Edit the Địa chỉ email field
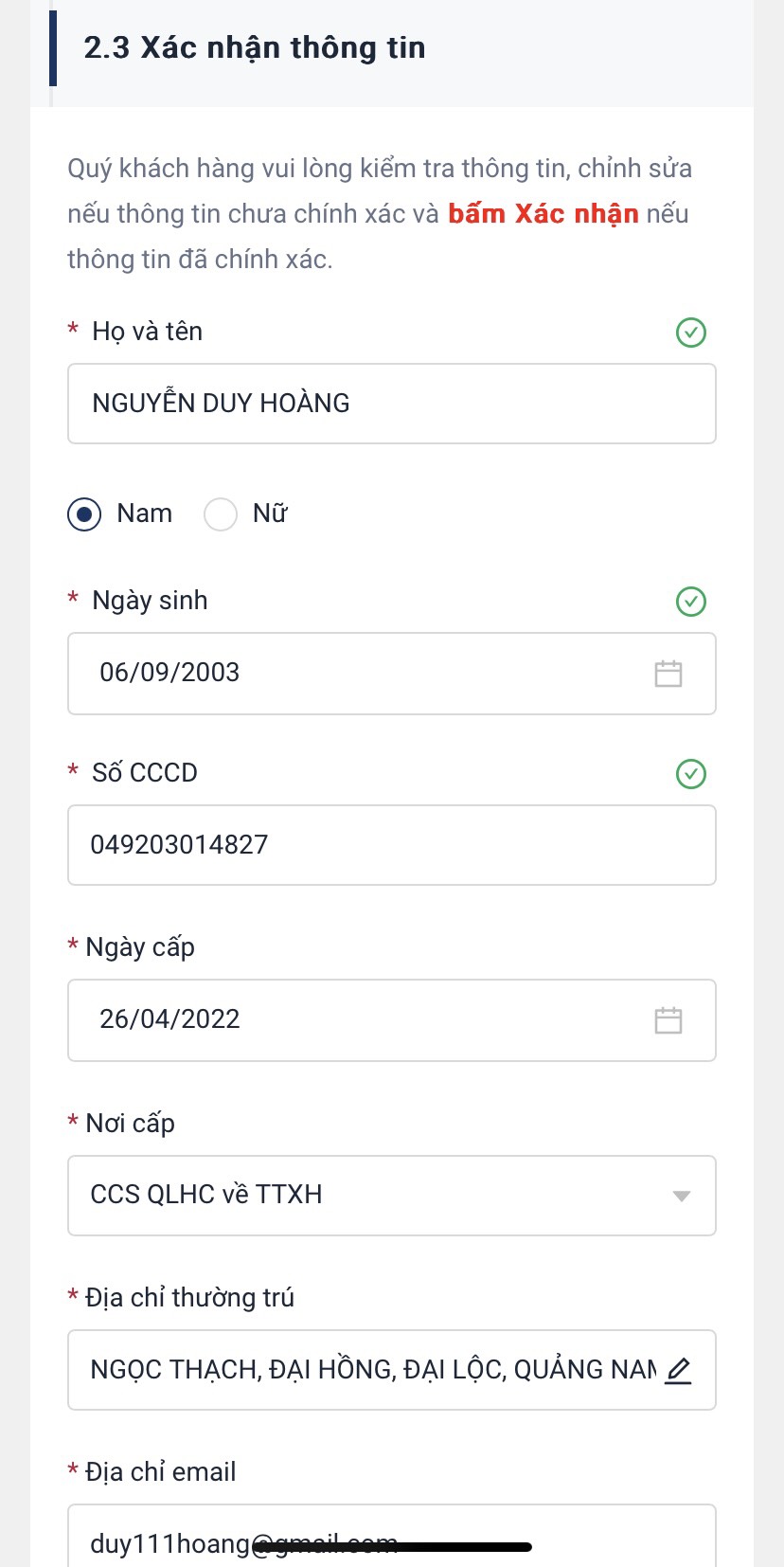Viewport: 784px width, 1567px height. coord(391,1537)
